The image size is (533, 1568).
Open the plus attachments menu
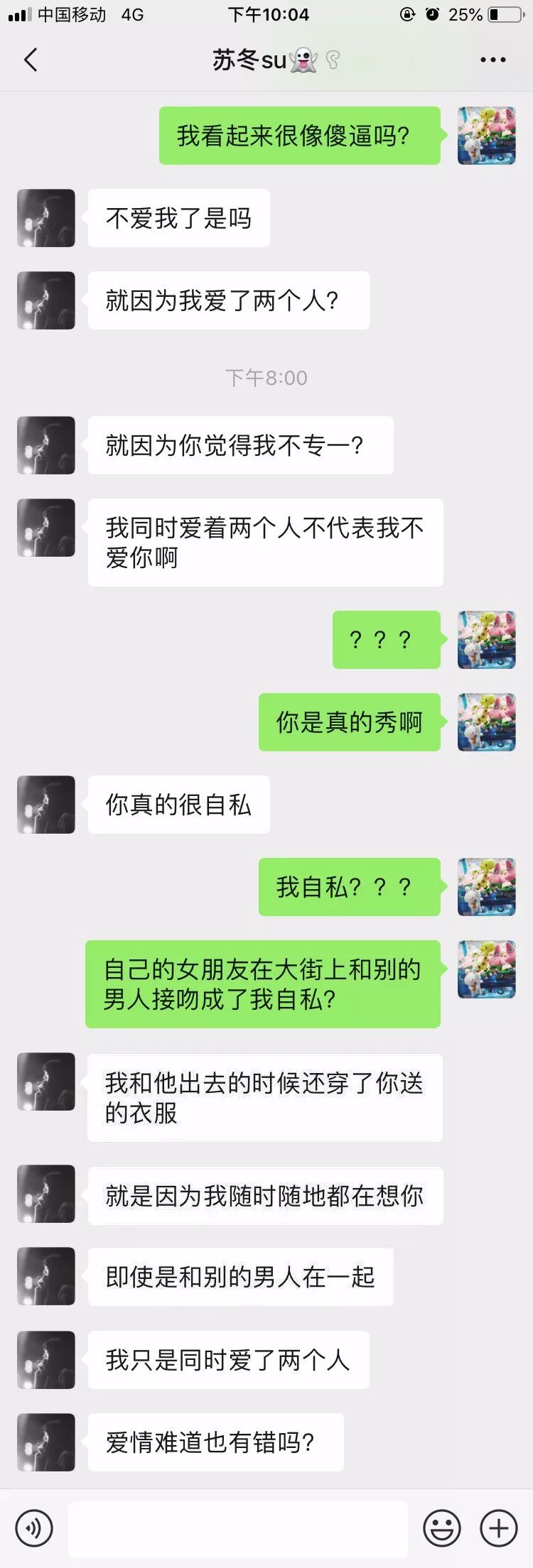click(x=499, y=1527)
